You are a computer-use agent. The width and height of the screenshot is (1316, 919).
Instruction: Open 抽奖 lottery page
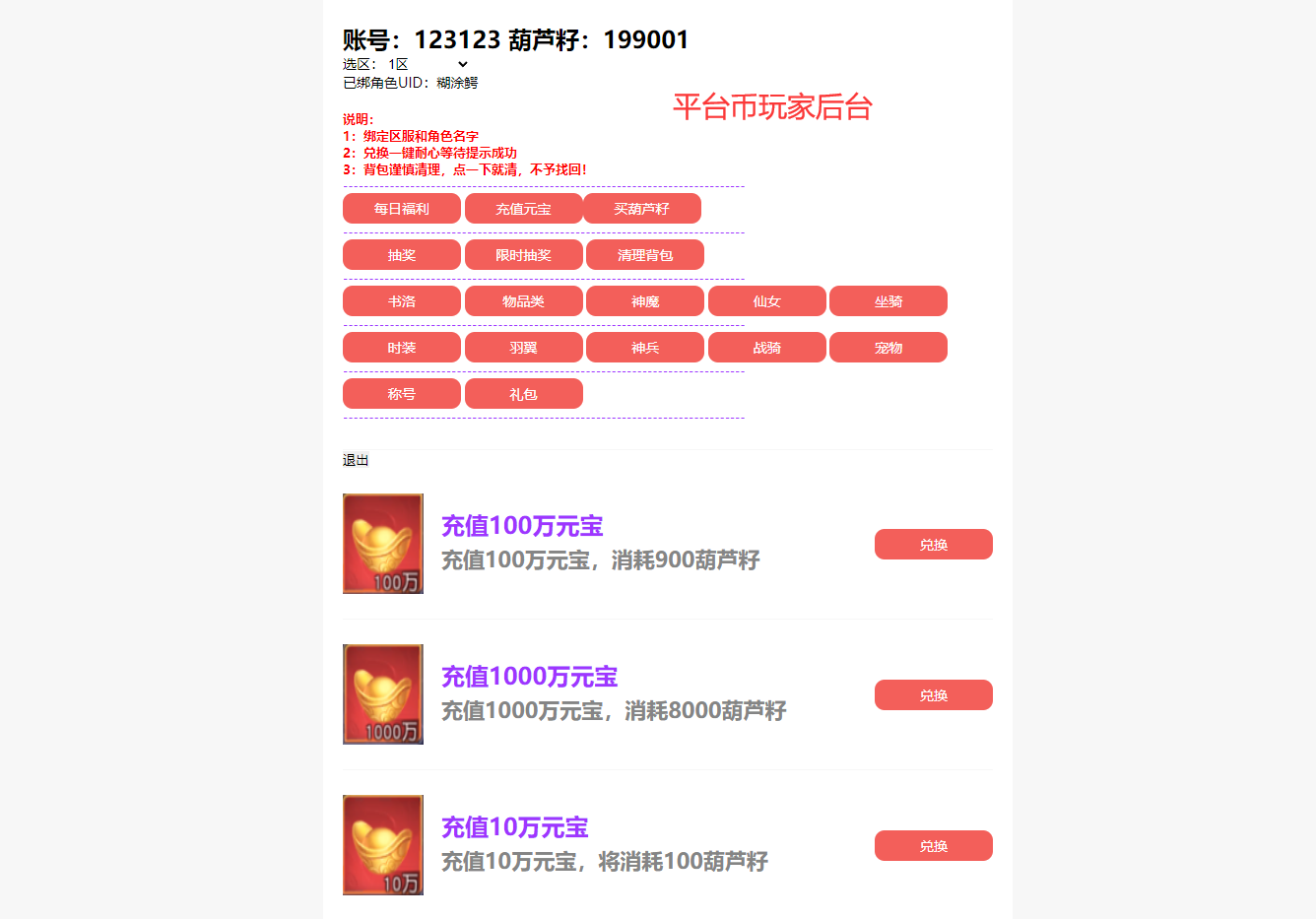[402, 255]
